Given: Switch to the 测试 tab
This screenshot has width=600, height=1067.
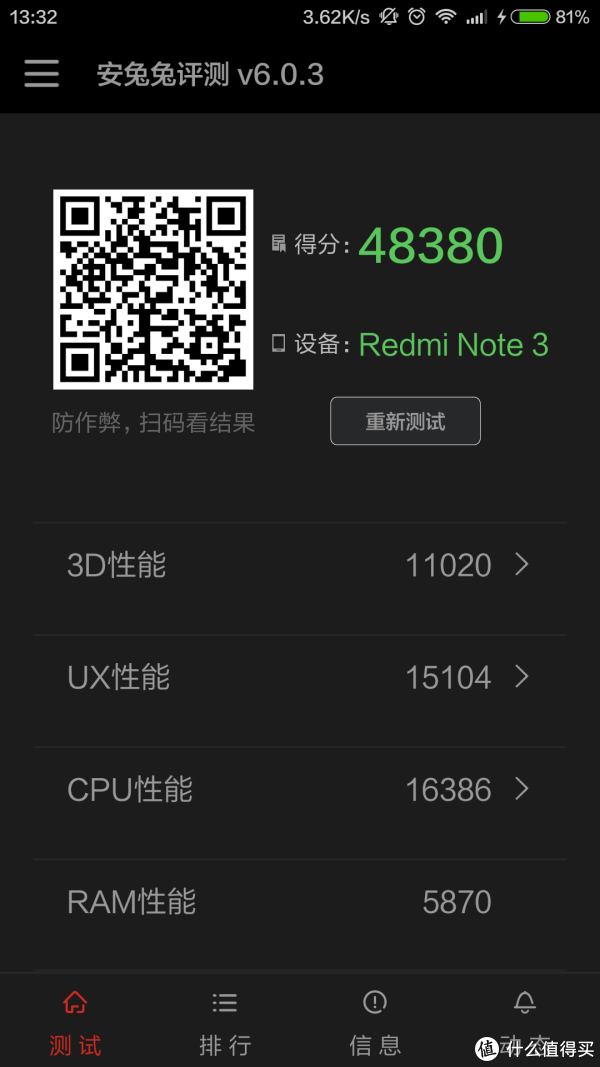Looking at the screenshot, I should [75, 1023].
